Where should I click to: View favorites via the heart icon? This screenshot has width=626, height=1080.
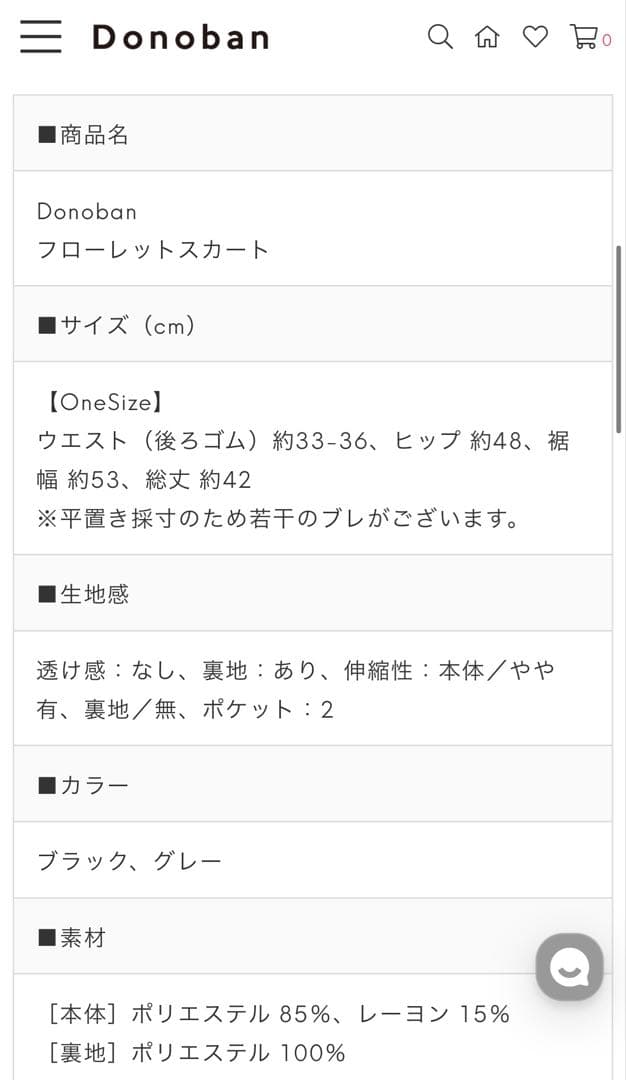click(x=536, y=37)
